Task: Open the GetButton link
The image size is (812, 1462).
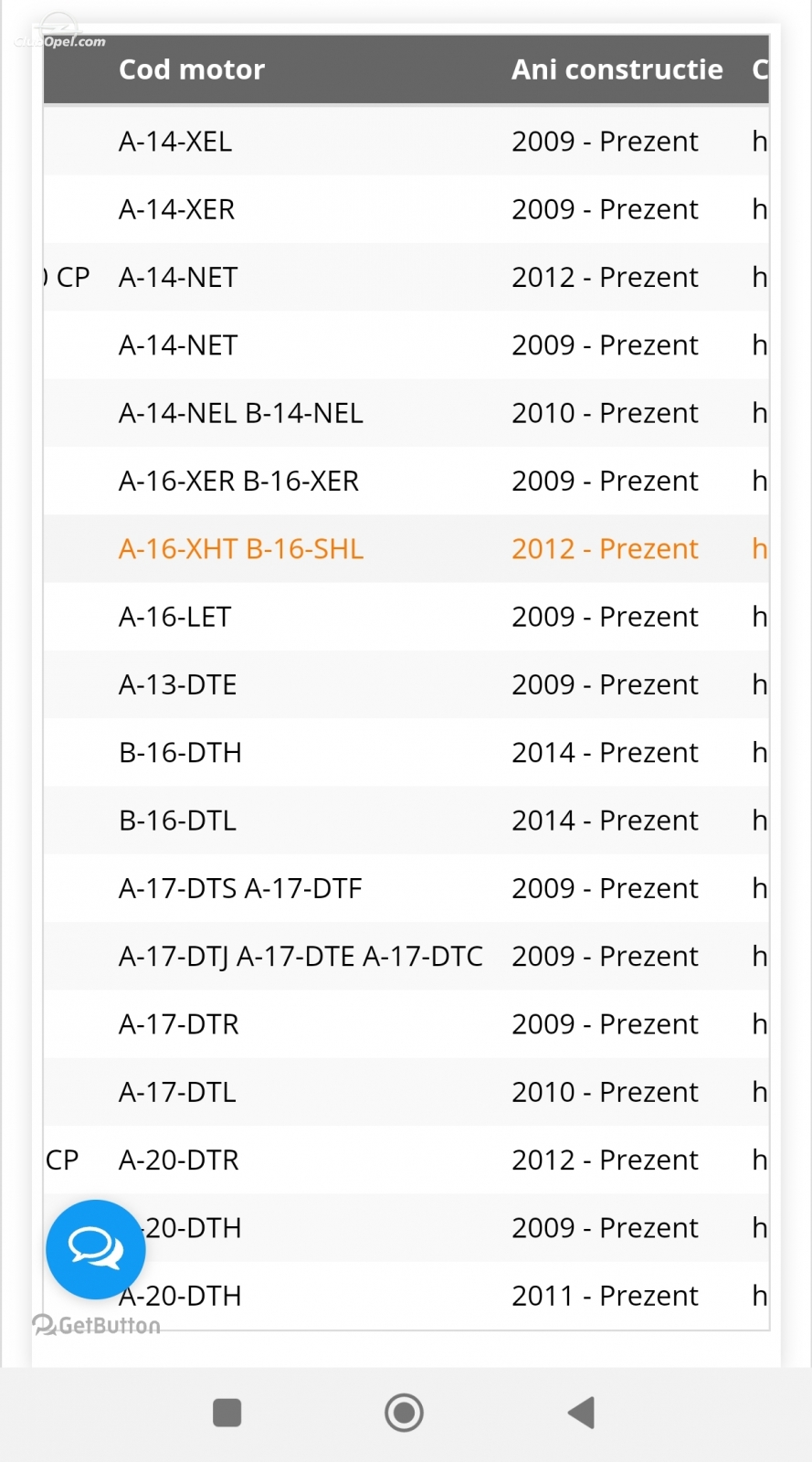Action: 97,1325
